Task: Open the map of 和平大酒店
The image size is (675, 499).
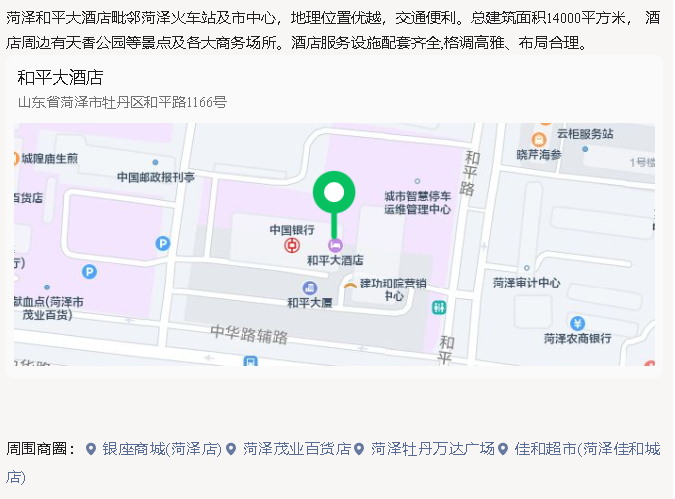Action: click(334, 244)
